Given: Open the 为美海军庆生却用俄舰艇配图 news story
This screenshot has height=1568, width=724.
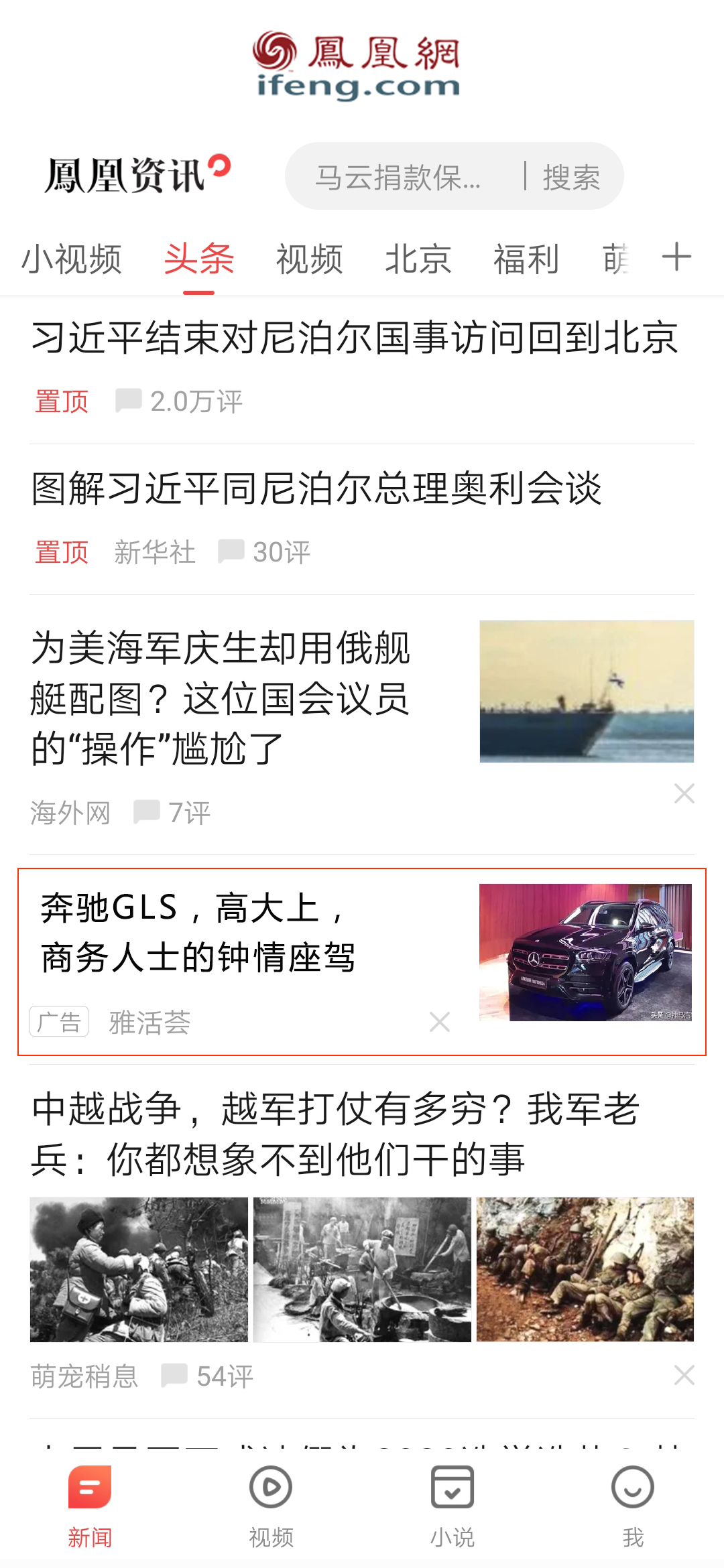Looking at the screenshot, I should [x=221, y=698].
